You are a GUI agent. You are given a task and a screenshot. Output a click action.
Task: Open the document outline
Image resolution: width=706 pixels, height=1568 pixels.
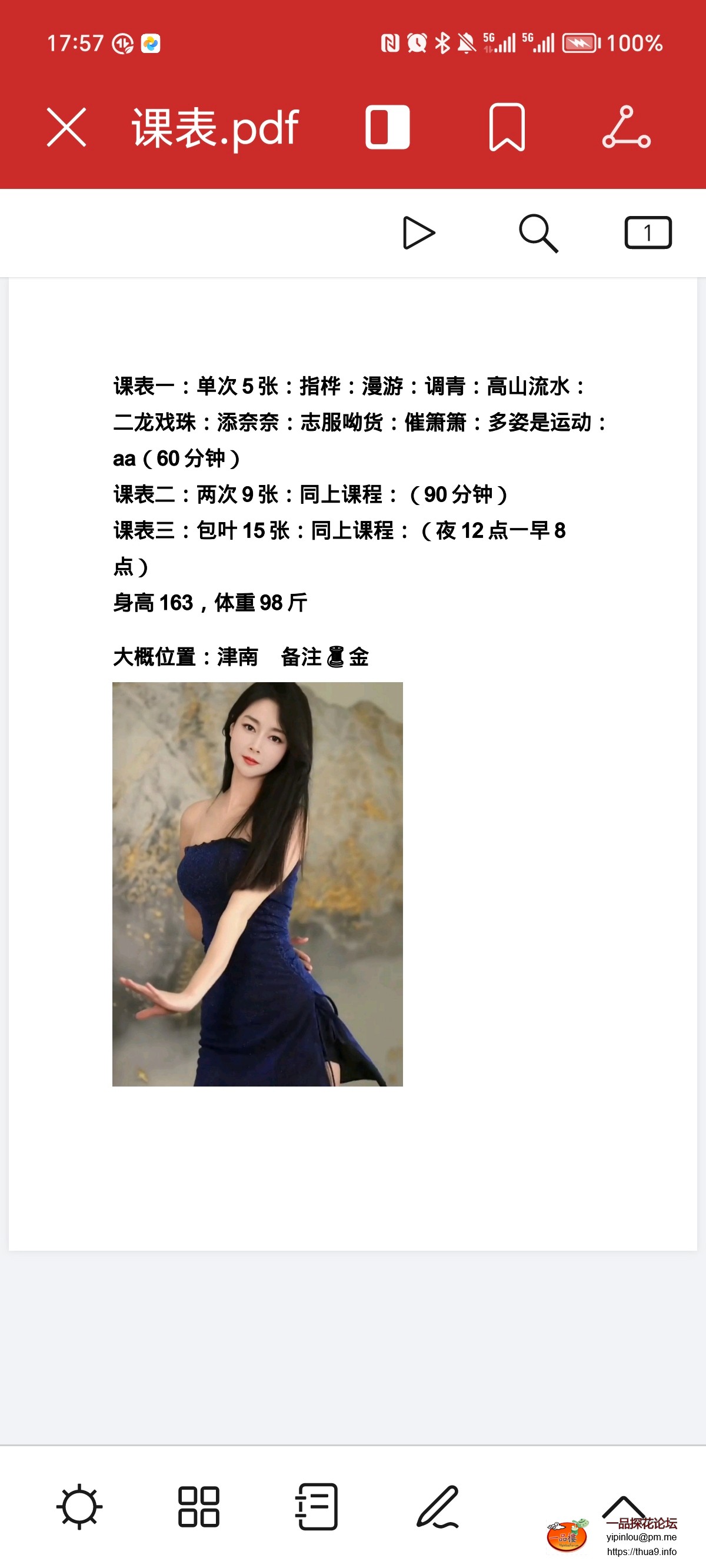317,1507
